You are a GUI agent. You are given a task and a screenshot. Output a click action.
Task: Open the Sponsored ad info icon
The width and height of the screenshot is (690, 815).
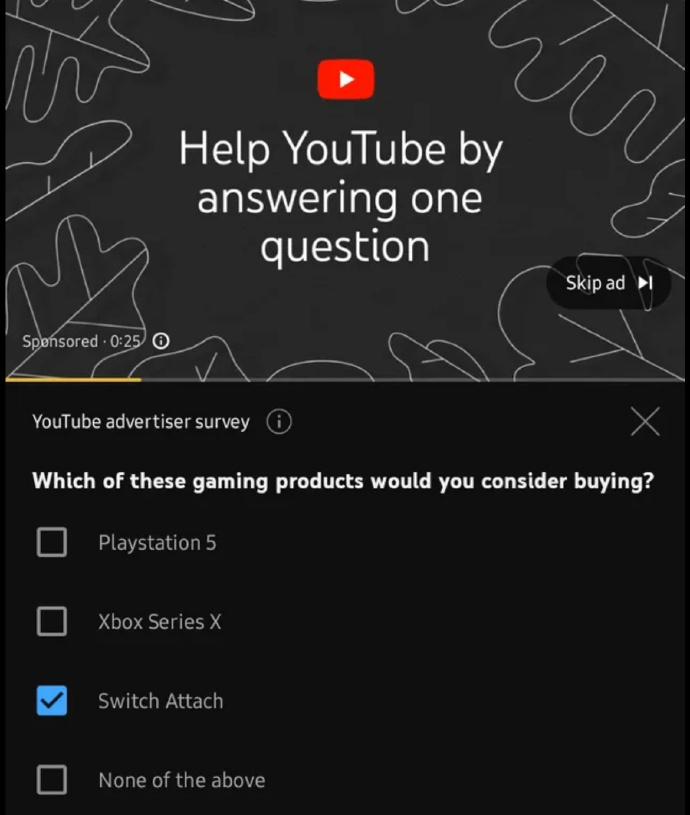point(160,341)
